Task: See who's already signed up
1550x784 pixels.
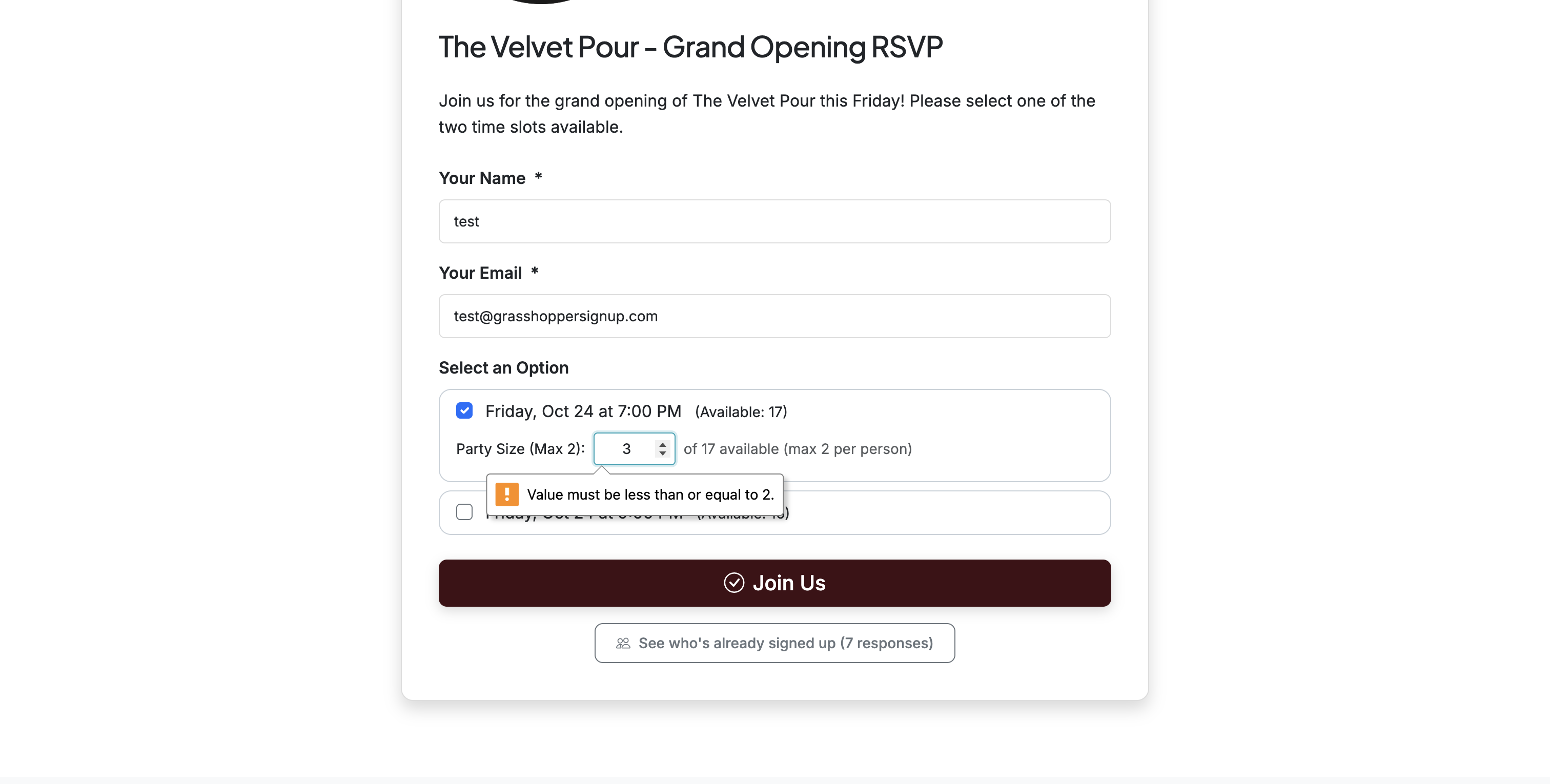Action: click(x=774, y=643)
